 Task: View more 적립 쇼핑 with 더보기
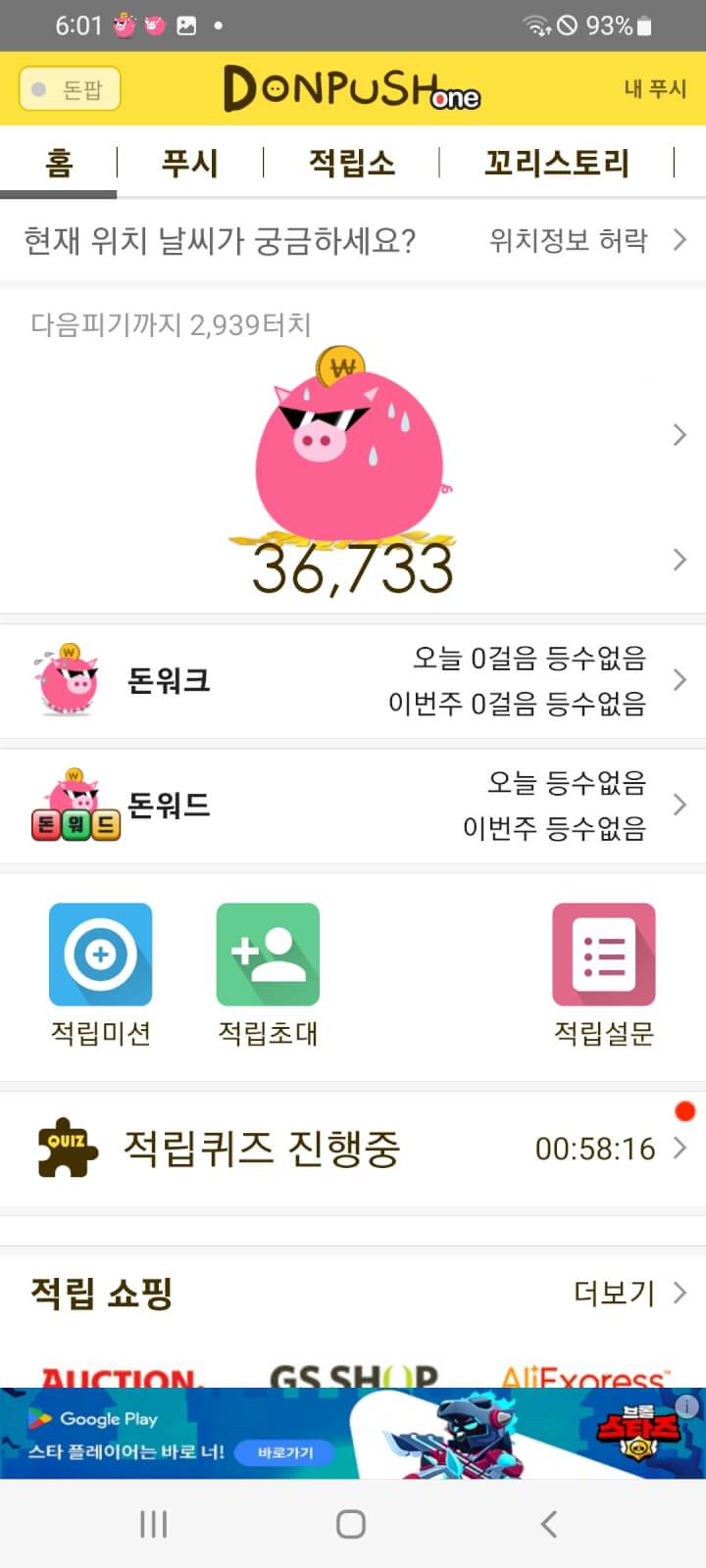629,1294
